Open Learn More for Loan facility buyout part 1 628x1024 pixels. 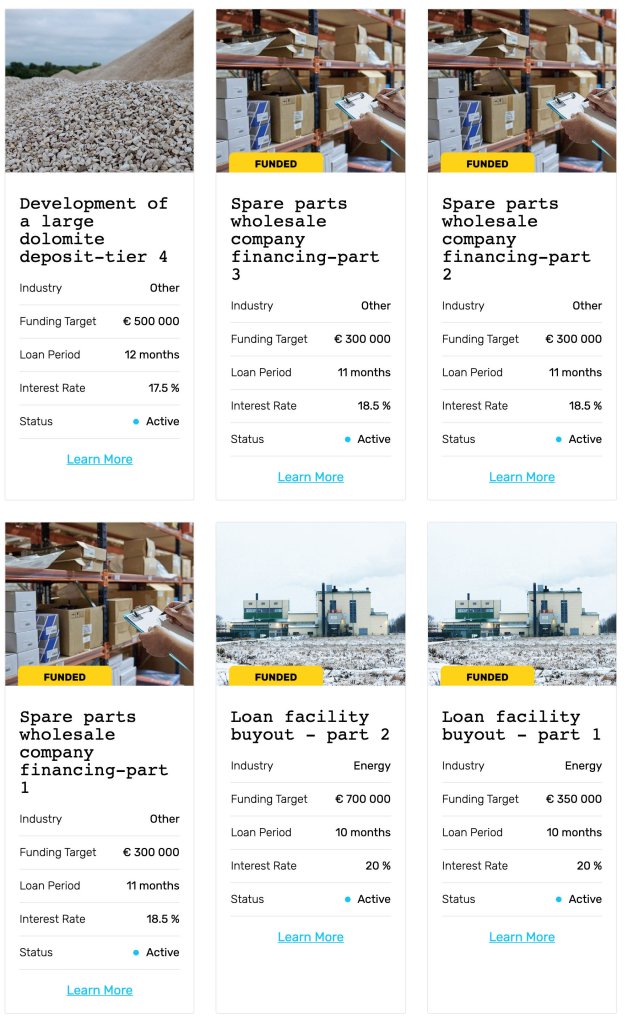click(x=521, y=938)
